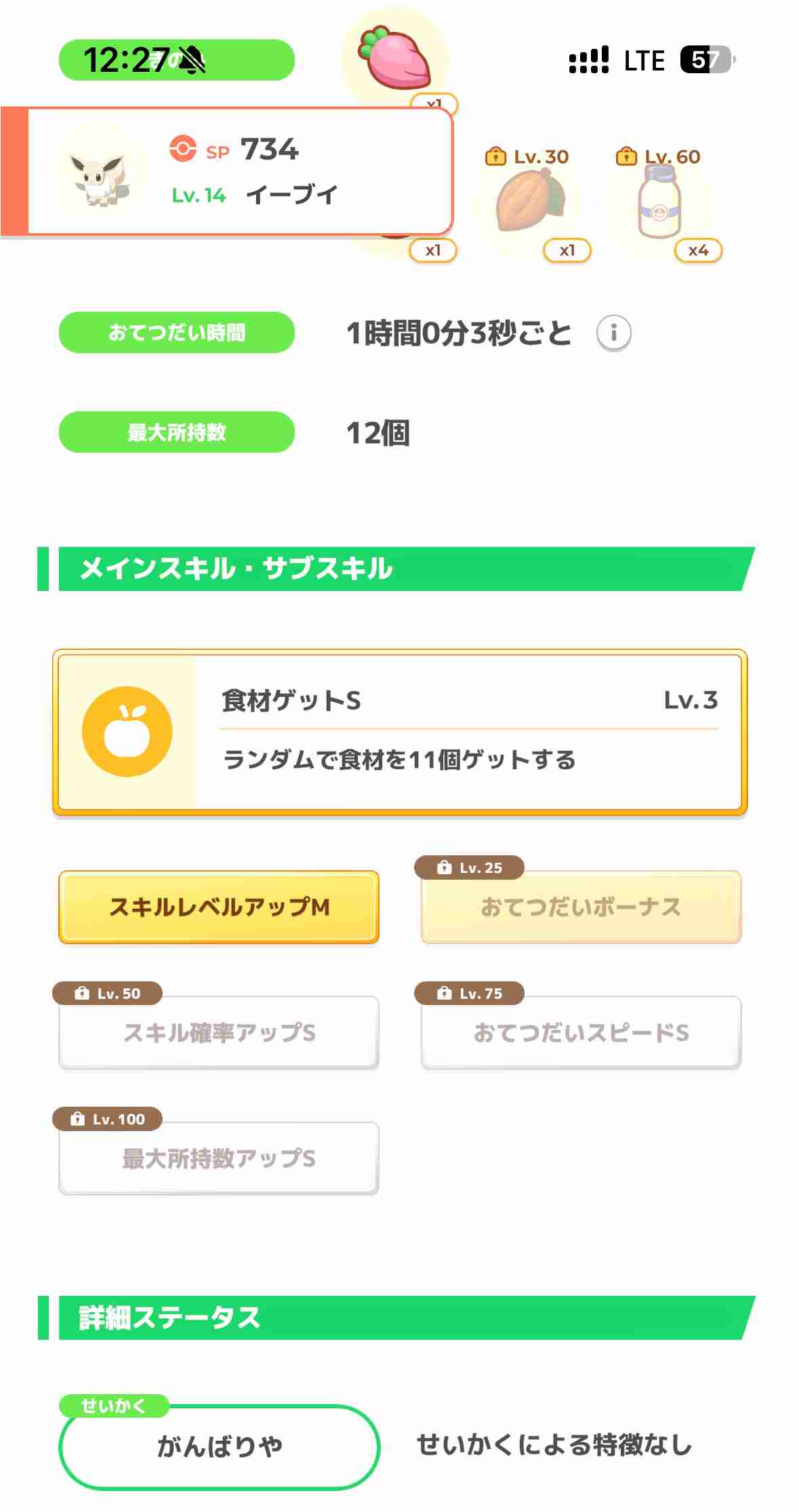Check the locked 最大所持数アップS sub skill
The height and width of the screenshot is (1512, 799).
tap(219, 1159)
